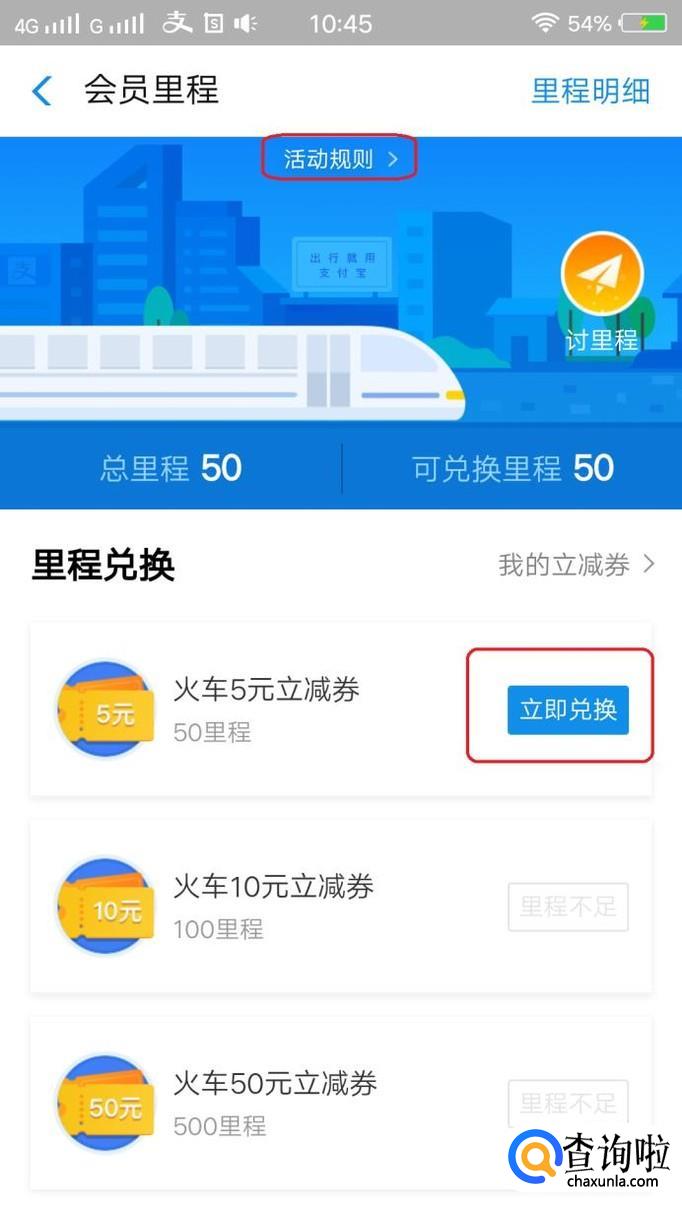The width and height of the screenshot is (682, 1212).
Task: Tap the 讨里程 paper plane icon
Action: 602,277
